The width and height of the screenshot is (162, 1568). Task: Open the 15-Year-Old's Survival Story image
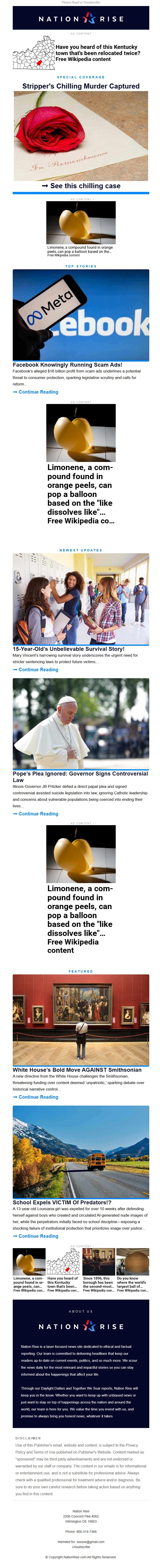click(x=81, y=598)
